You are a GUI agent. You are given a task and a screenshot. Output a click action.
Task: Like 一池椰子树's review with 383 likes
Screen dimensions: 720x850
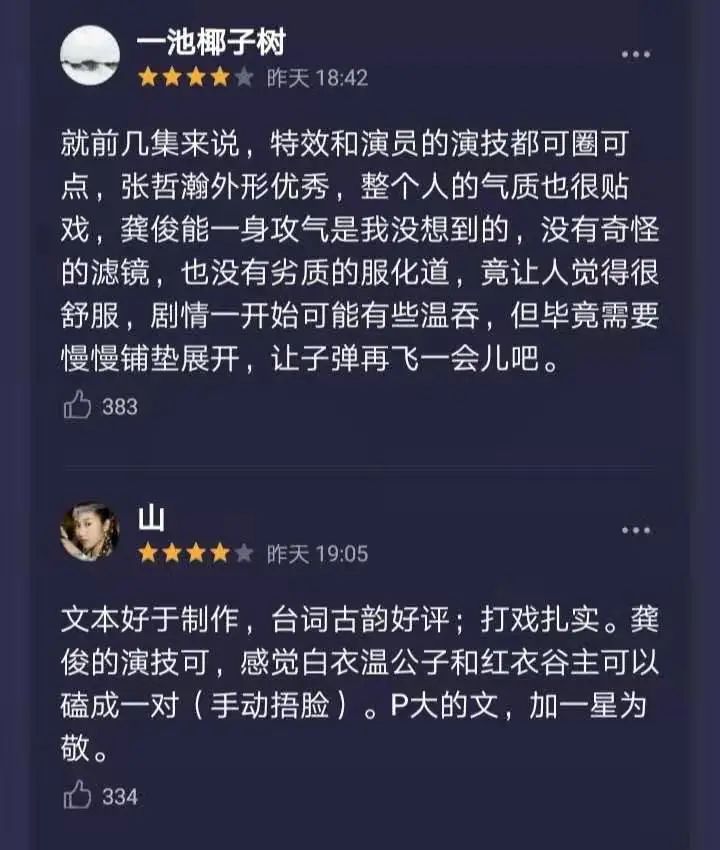[x=78, y=406]
